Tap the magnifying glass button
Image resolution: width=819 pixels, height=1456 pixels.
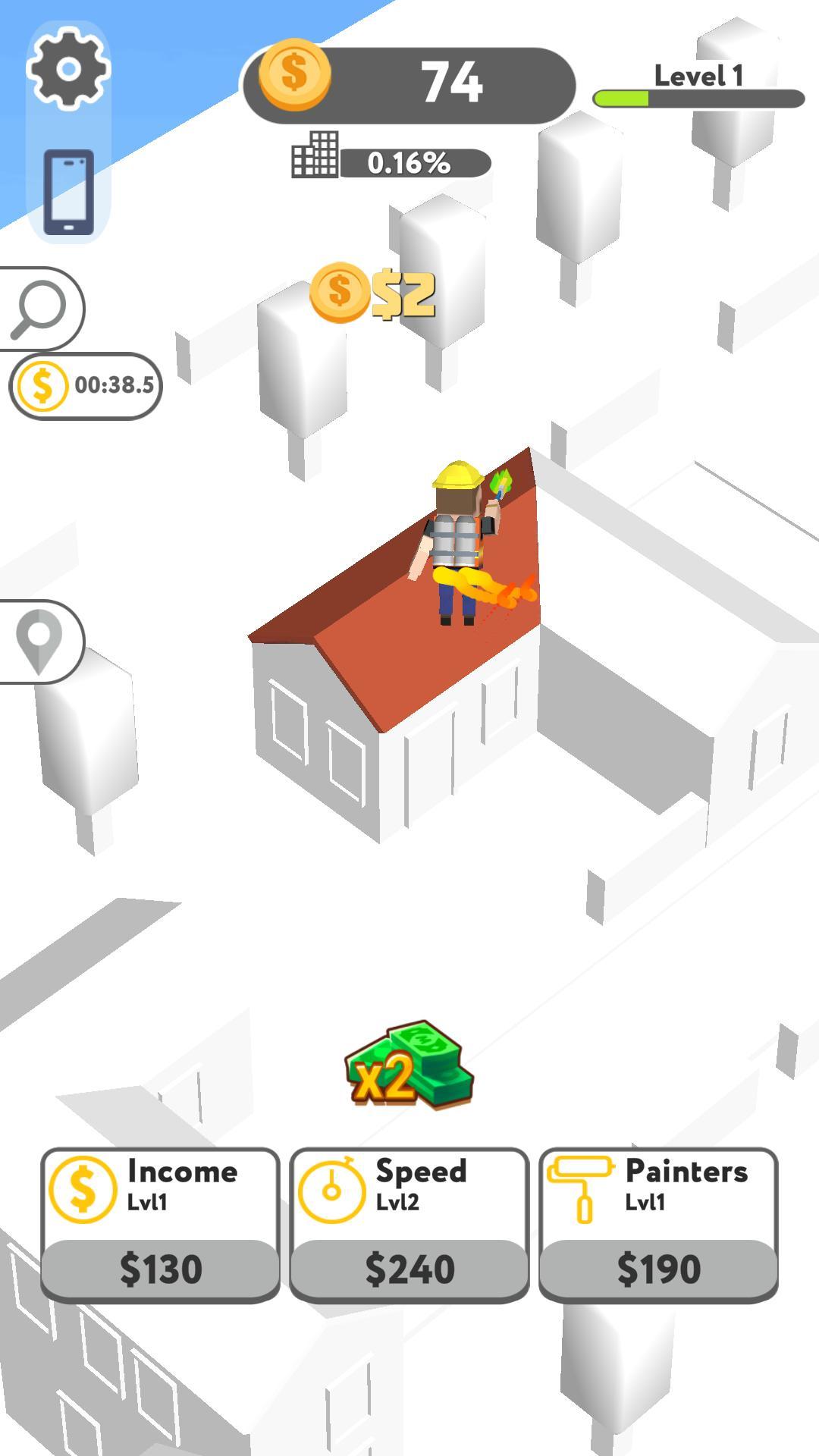click(x=39, y=309)
